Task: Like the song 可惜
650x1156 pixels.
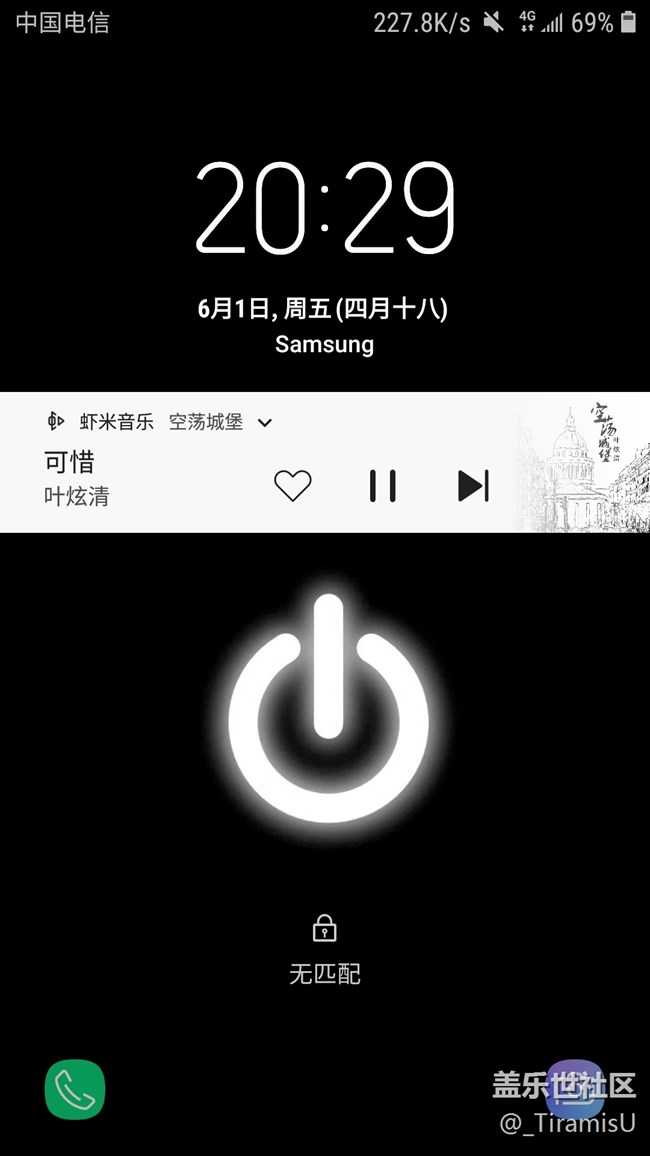Action: (293, 486)
